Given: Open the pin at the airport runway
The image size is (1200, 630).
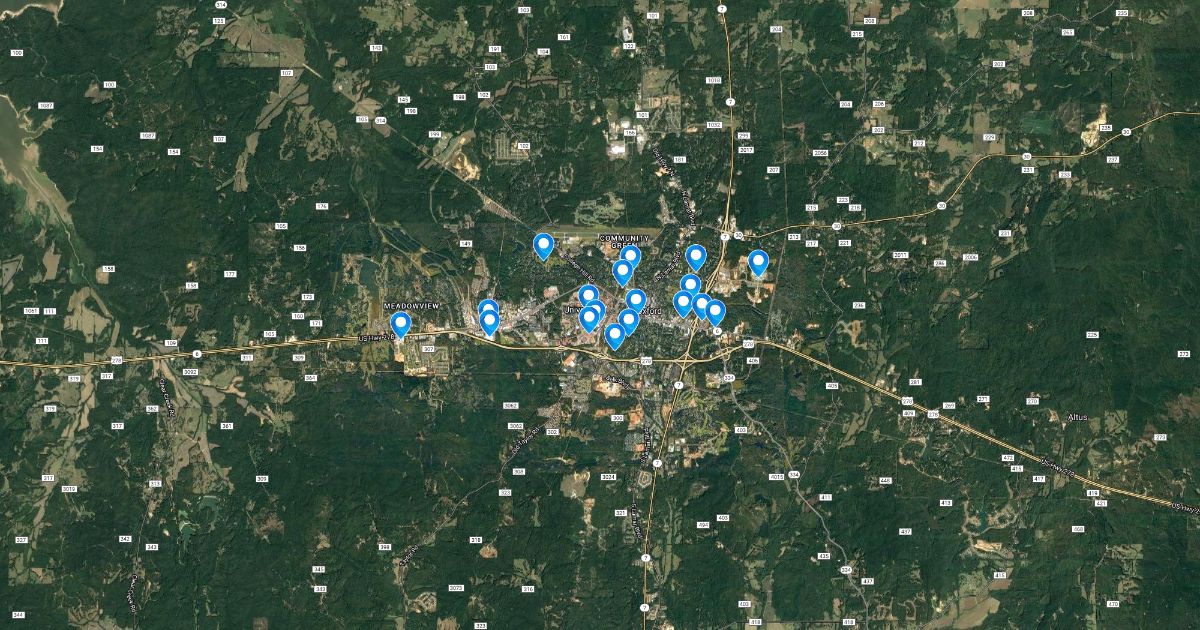Looking at the screenshot, I should [x=544, y=245].
